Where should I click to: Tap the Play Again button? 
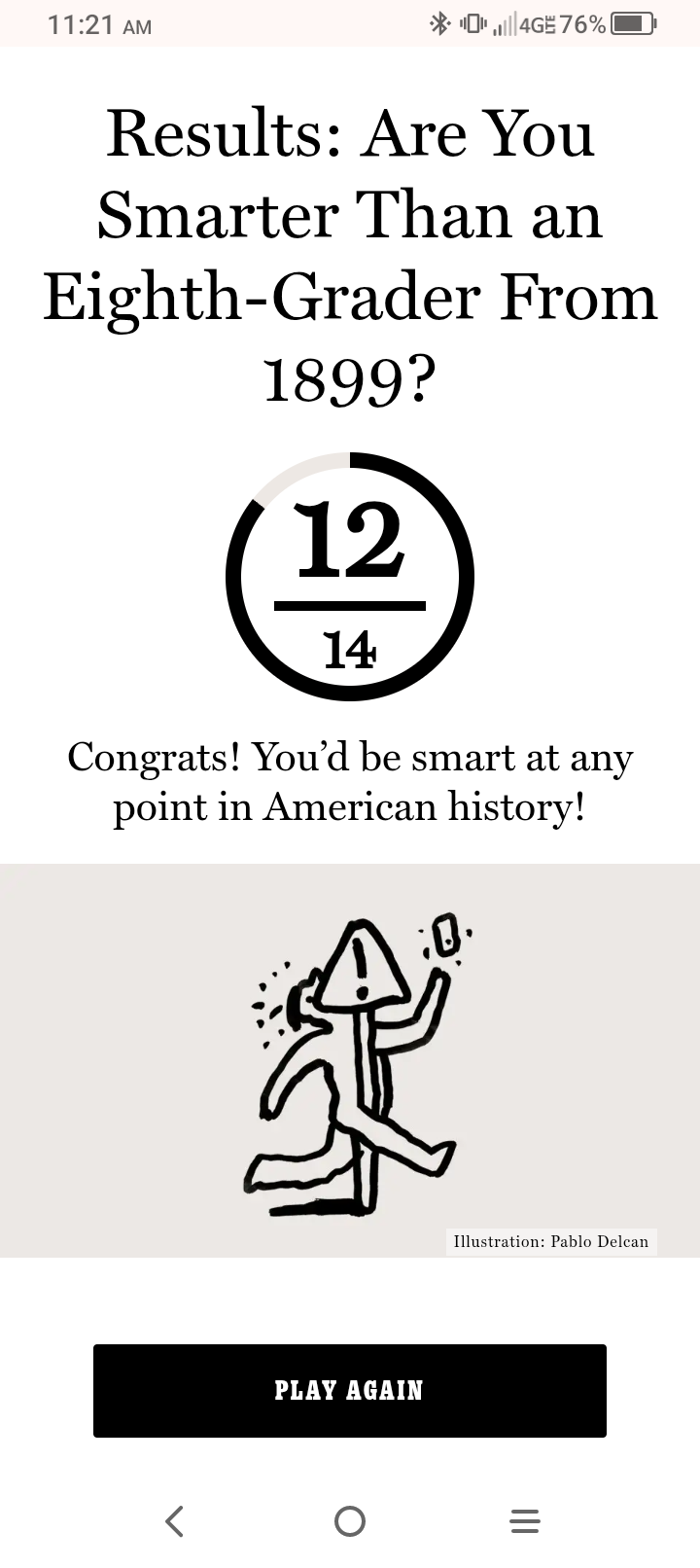click(349, 1390)
